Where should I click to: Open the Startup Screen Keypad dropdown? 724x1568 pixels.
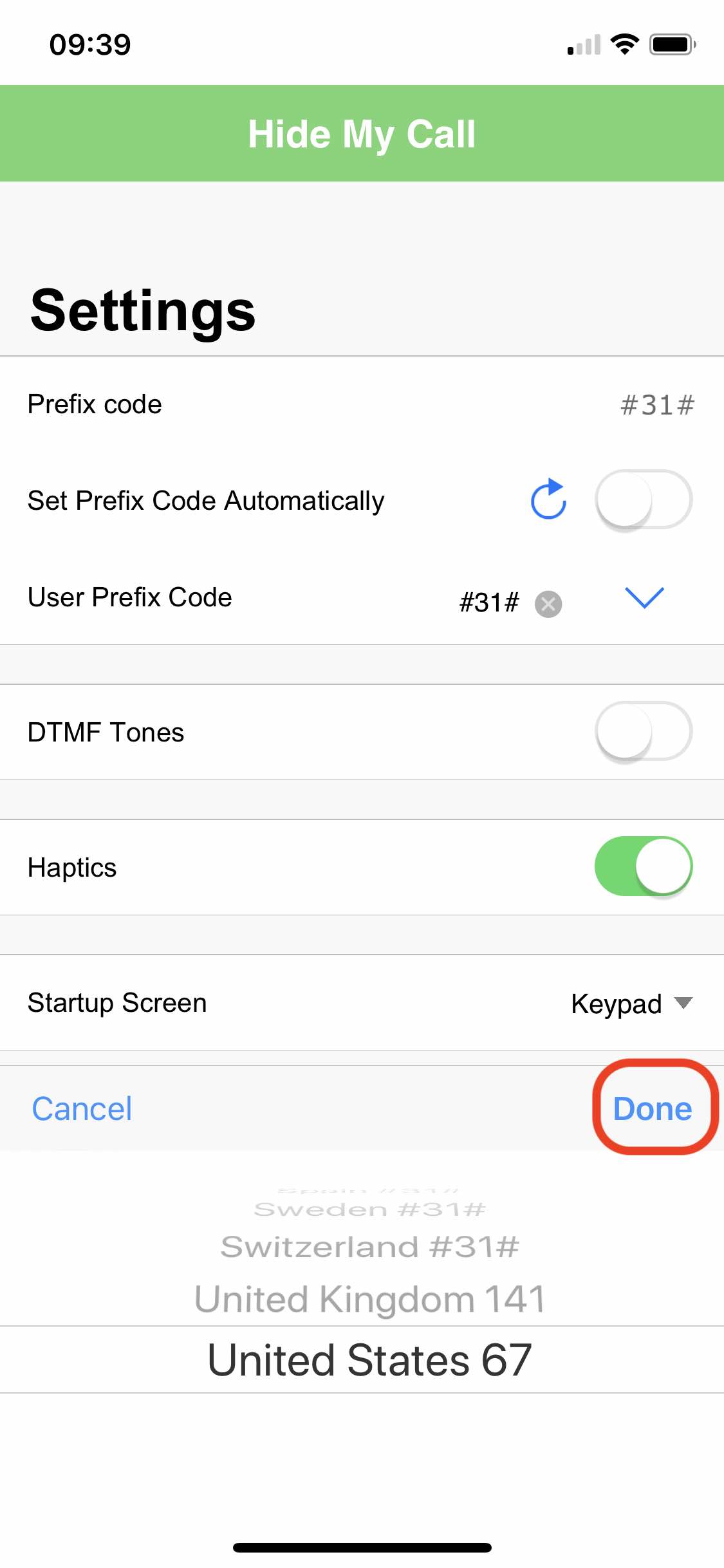(631, 1003)
